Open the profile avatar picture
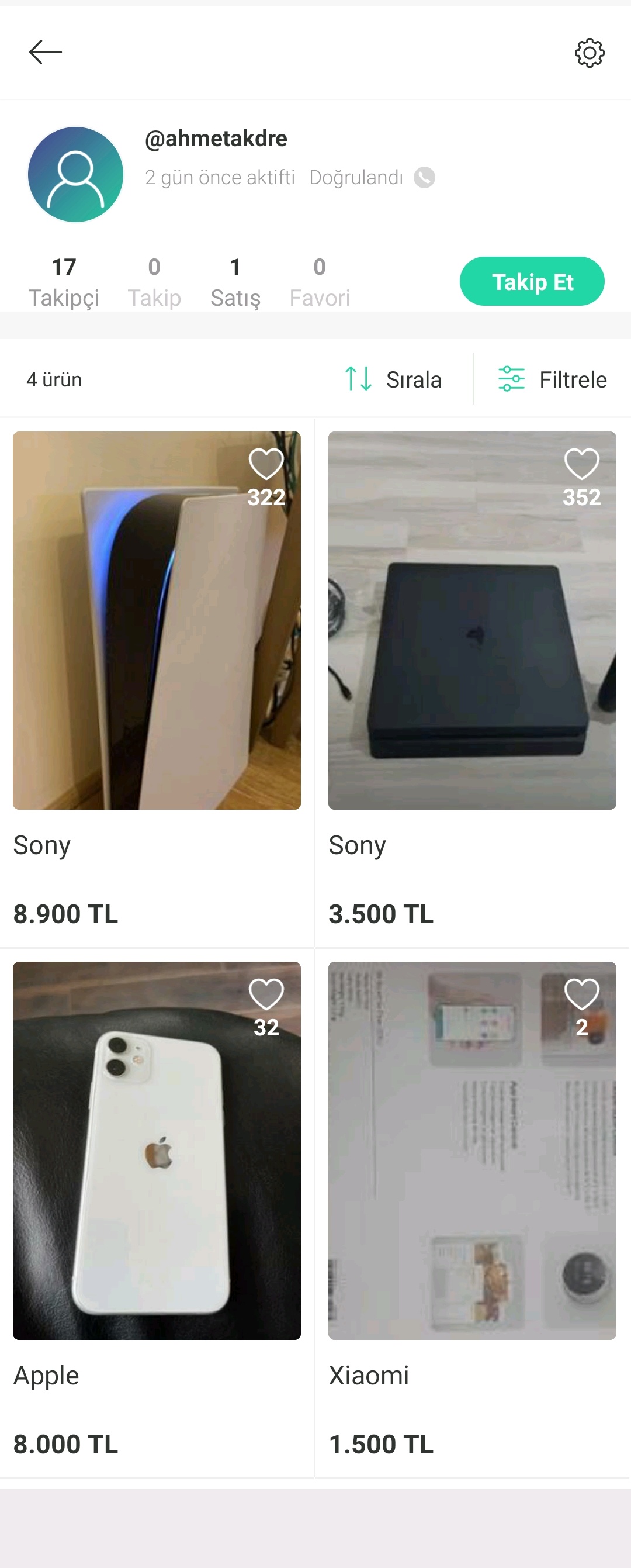This screenshot has width=631, height=1568. [x=75, y=175]
